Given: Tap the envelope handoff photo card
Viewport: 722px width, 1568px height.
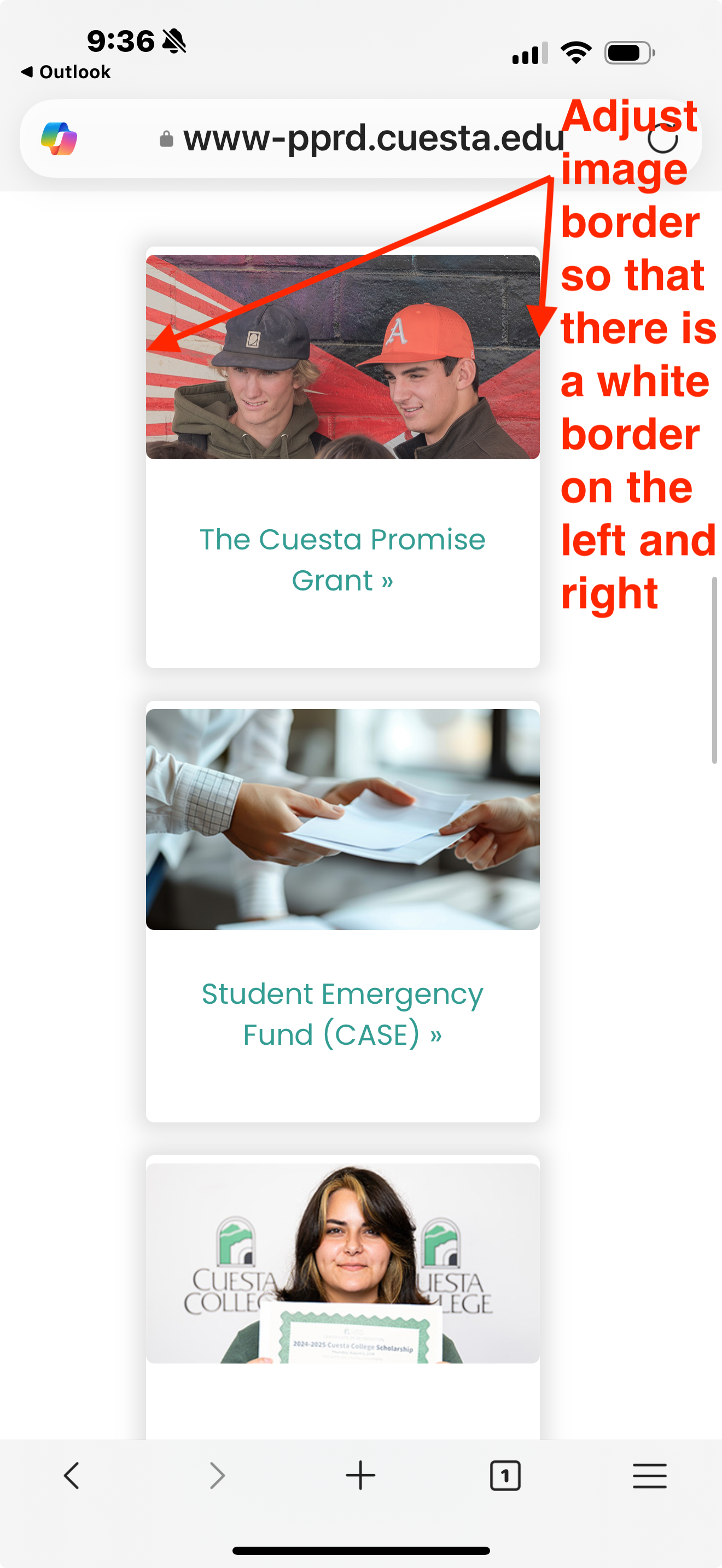Looking at the screenshot, I should pyautogui.click(x=342, y=818).
